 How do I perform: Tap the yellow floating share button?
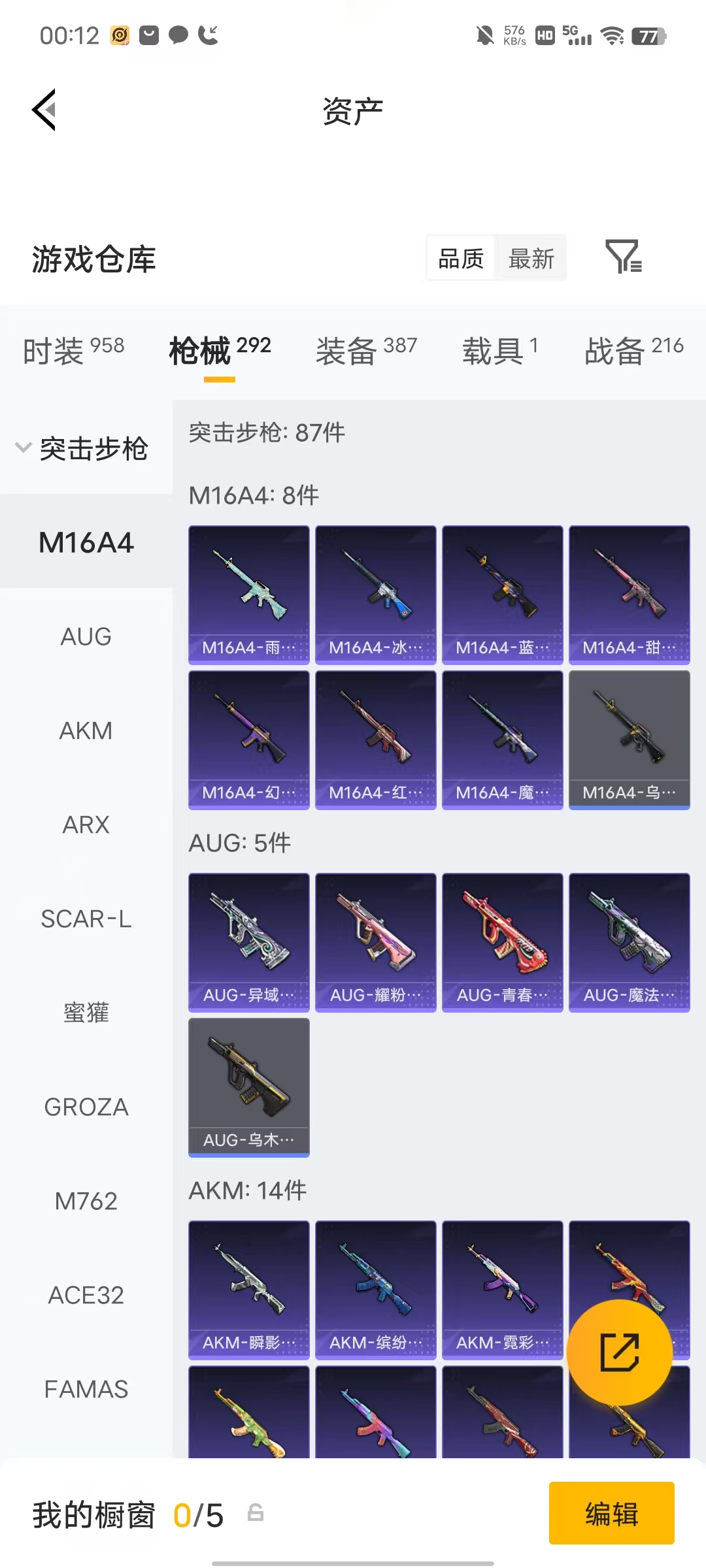click(620, 1352)
